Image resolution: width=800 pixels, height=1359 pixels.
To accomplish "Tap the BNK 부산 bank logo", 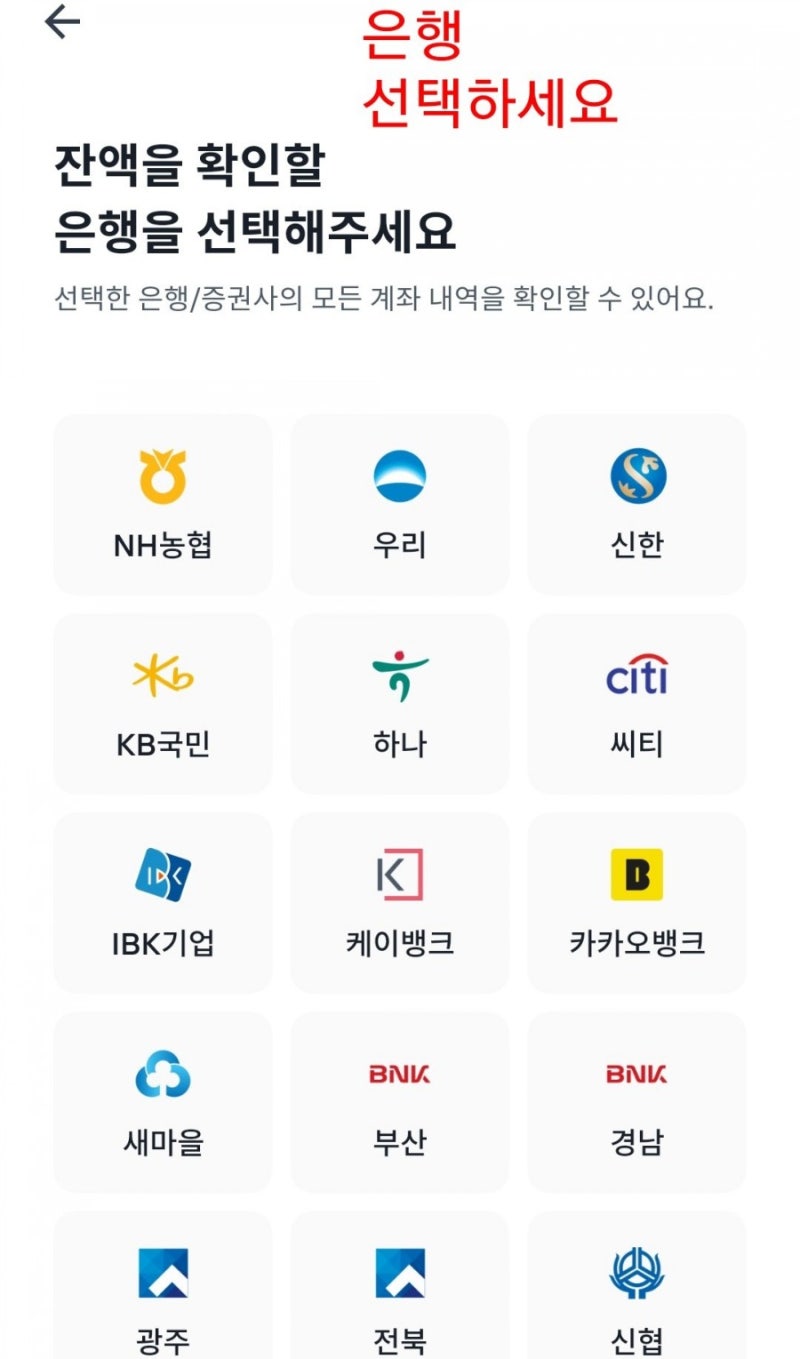I will point(400,1072).
